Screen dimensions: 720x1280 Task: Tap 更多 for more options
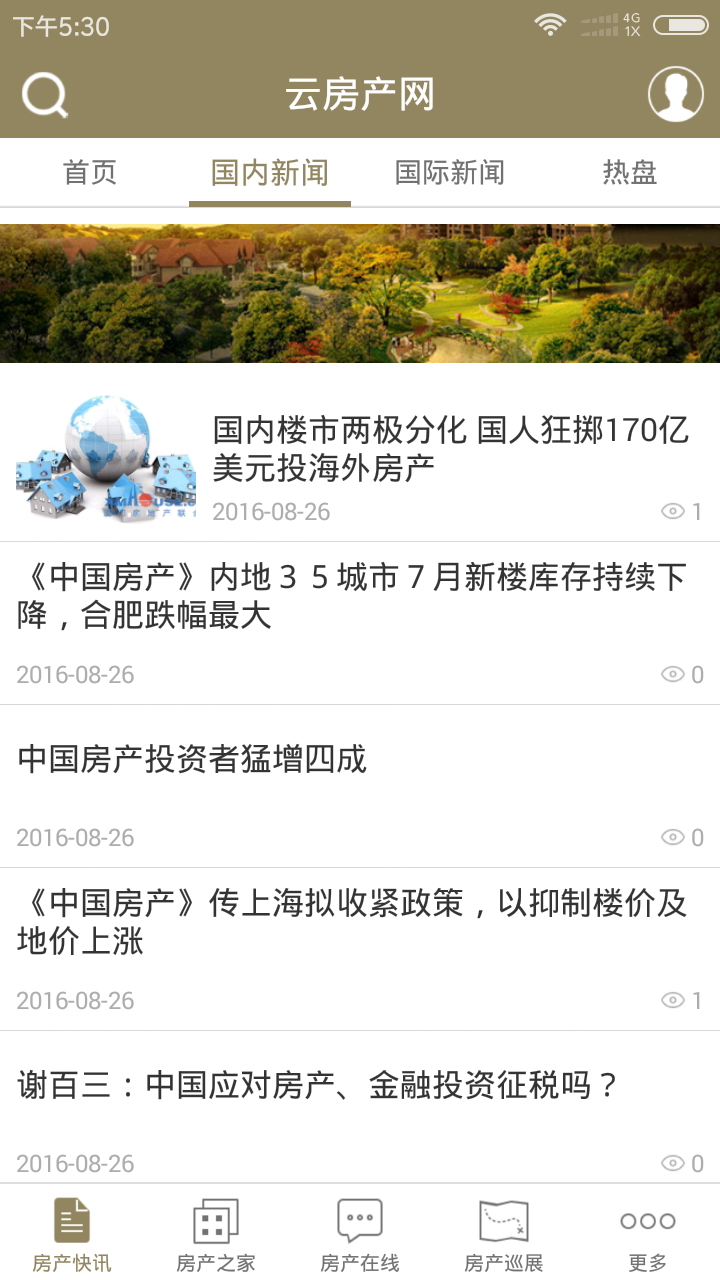coord(648,1235)
